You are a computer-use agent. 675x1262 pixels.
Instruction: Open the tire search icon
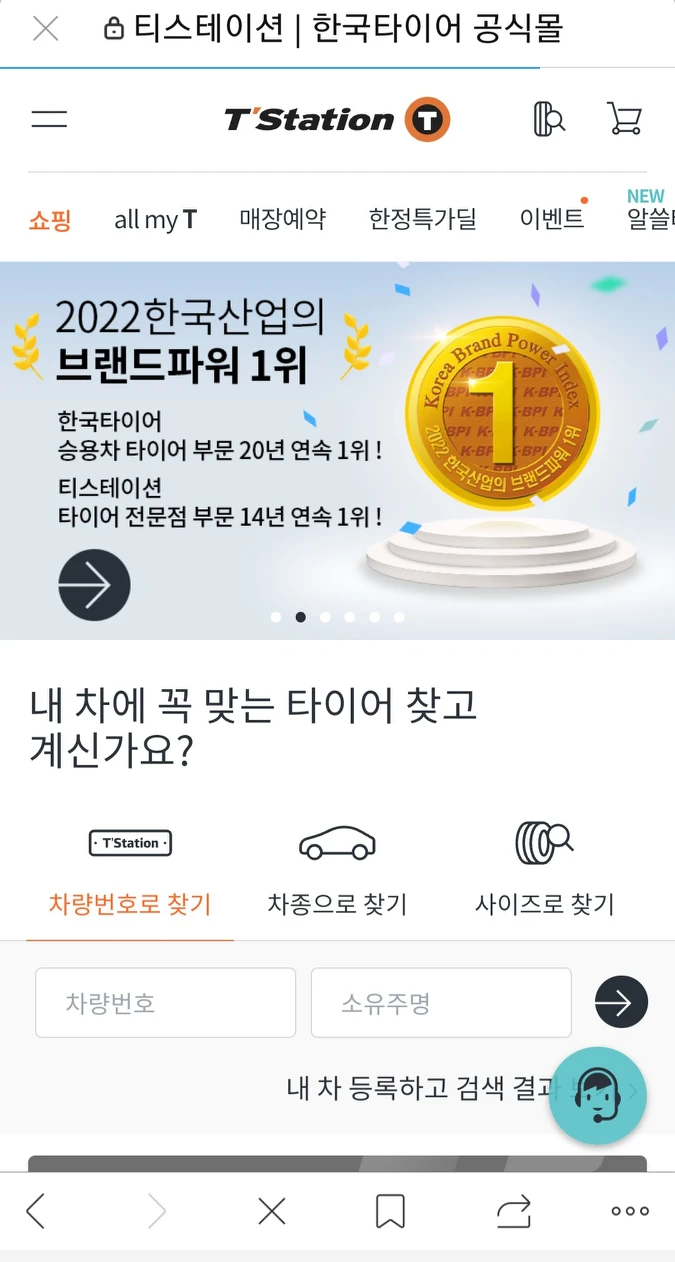pos(549,119)
